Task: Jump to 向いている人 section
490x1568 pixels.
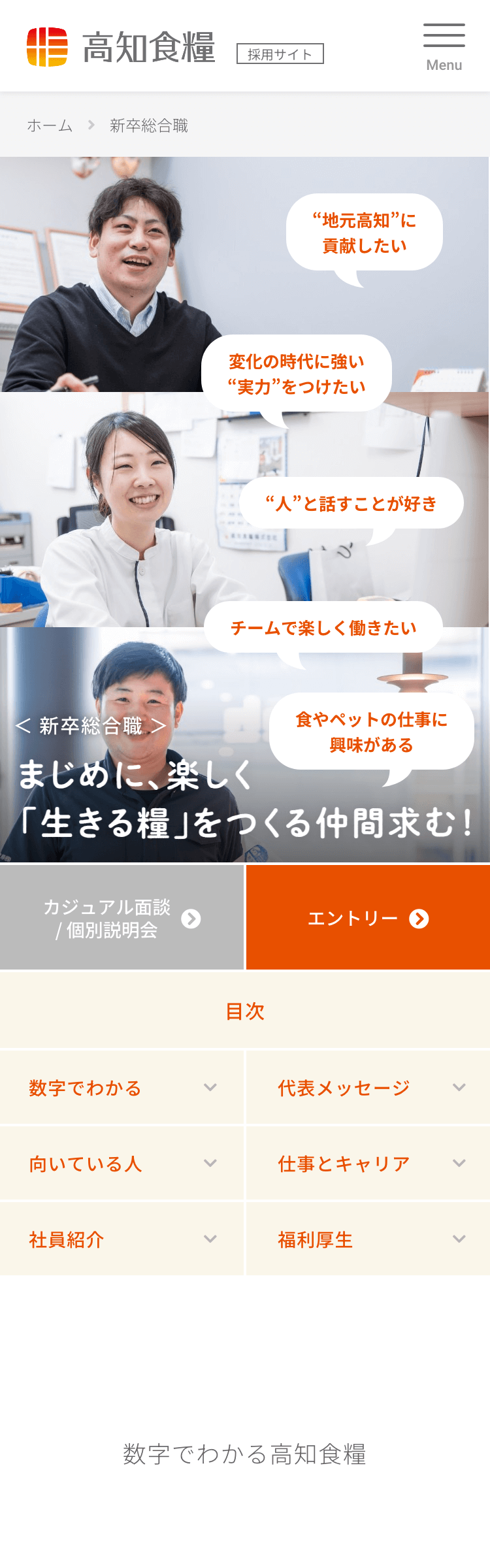Action: pyautogui.click(x=122, y=1164)
